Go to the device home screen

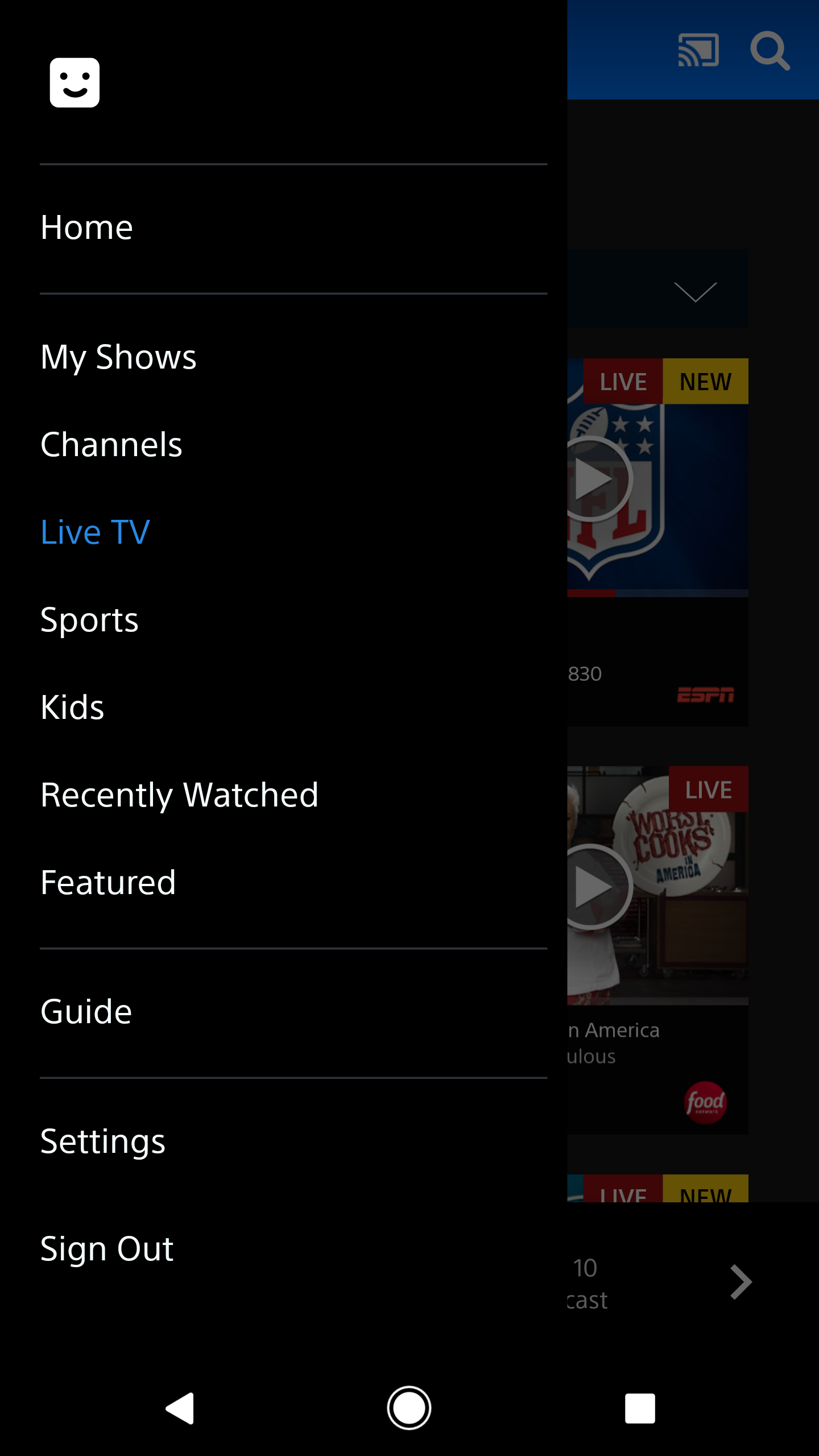(x=409, y=1408)
